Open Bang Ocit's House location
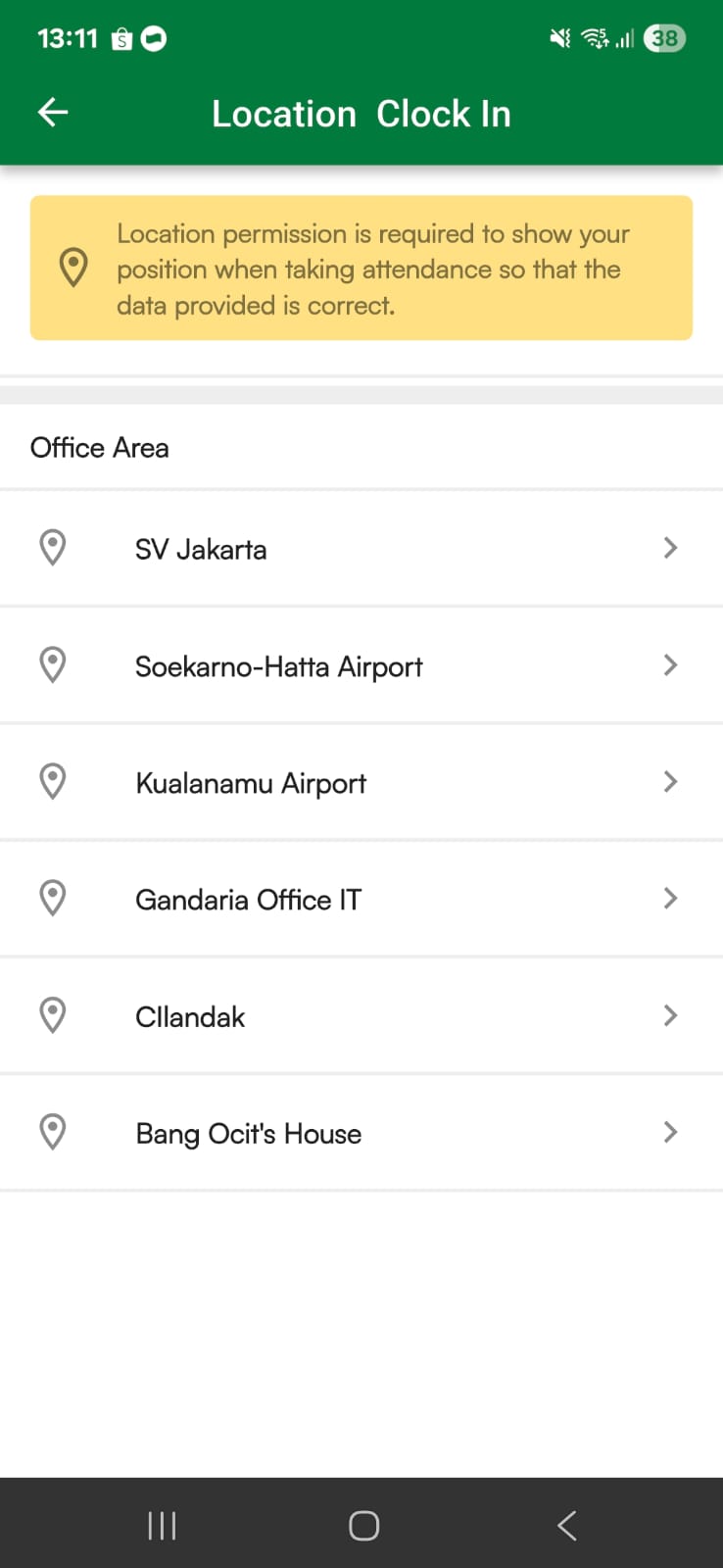The height and width of the screenshot is (1568, 723). coord(361,1133)
